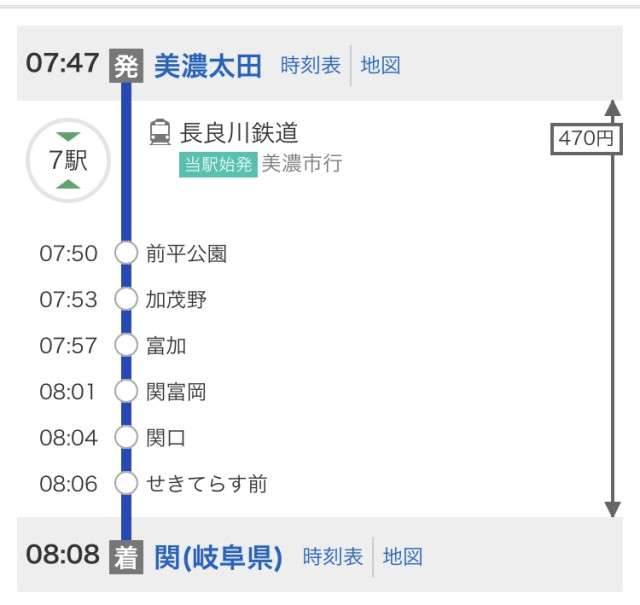Viewport: 640px width, 605px height.
Task: Open the map (地図) for 関(岐阜県)
Action: pos(402,557)
